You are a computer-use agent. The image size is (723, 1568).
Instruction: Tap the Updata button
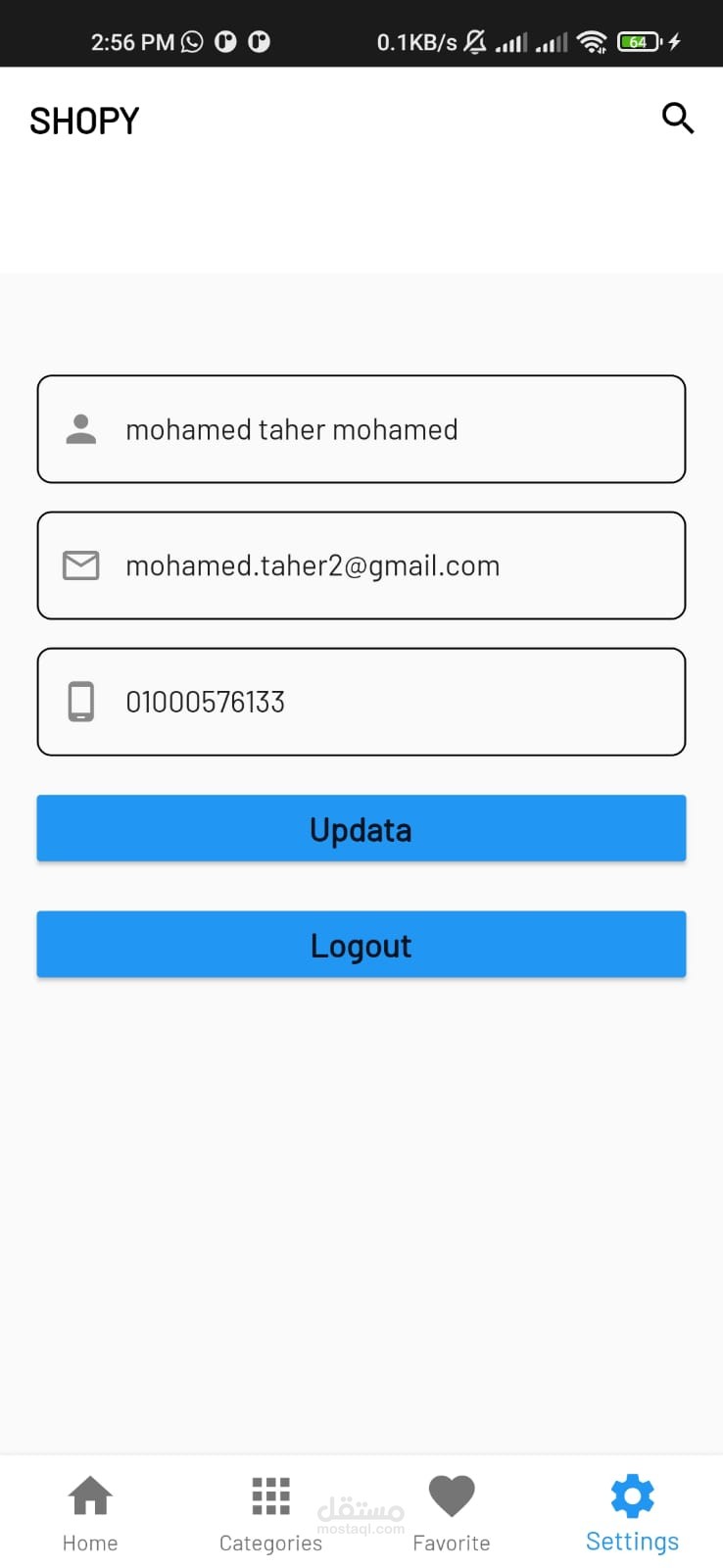(361, 829)
